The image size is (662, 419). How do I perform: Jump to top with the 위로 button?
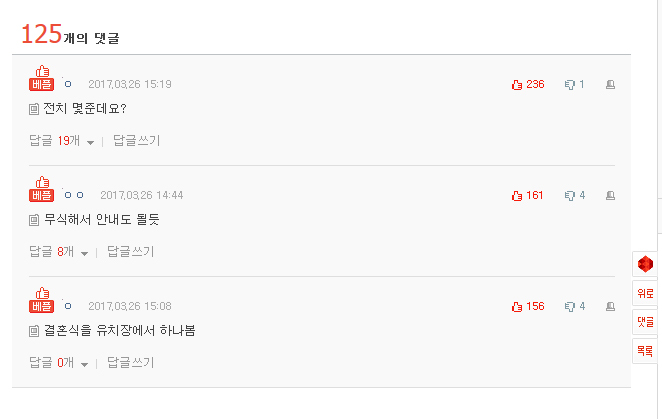(645, 293)
